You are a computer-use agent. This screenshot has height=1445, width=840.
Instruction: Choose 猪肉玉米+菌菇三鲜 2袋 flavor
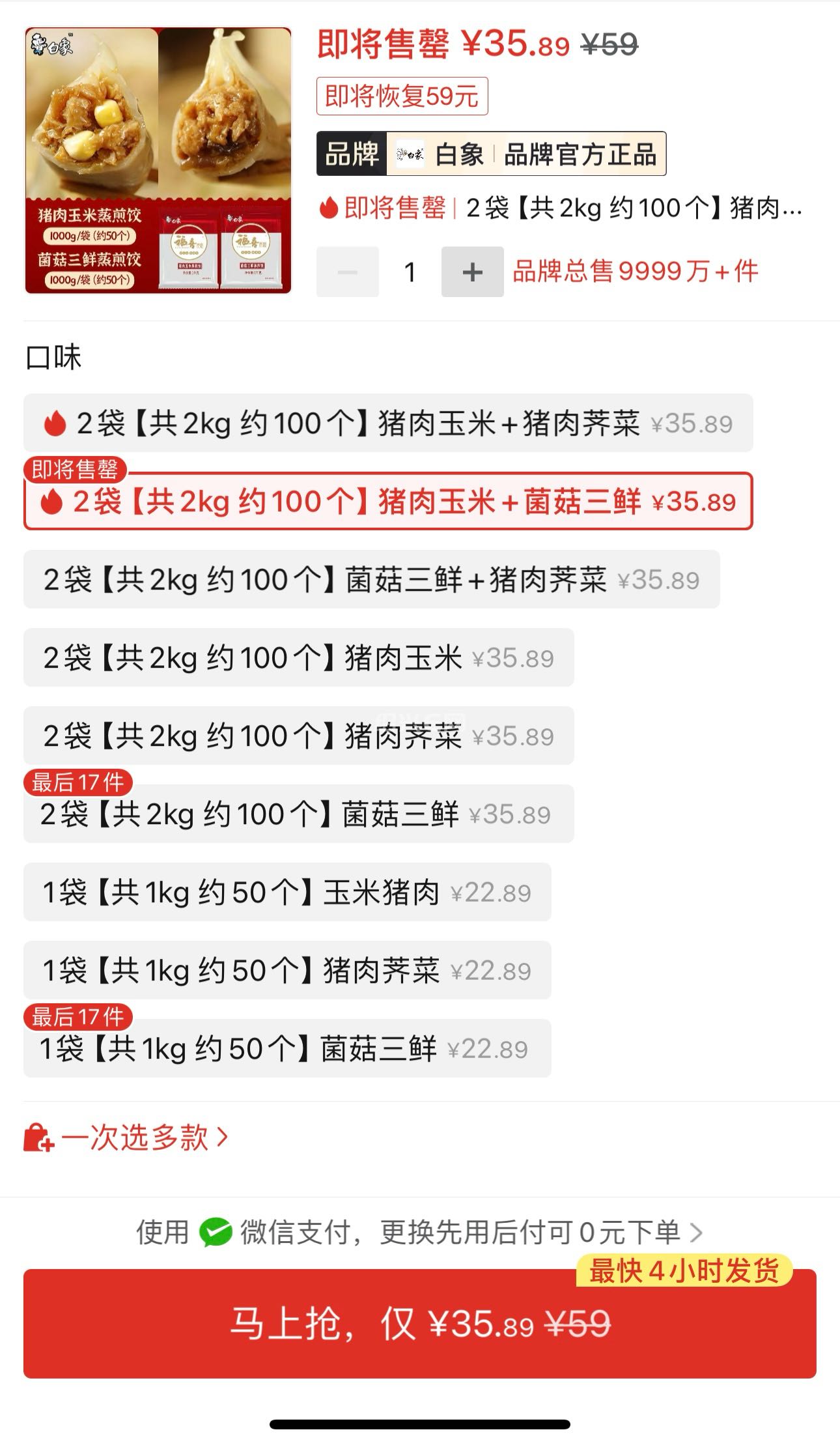click(388, 502)
